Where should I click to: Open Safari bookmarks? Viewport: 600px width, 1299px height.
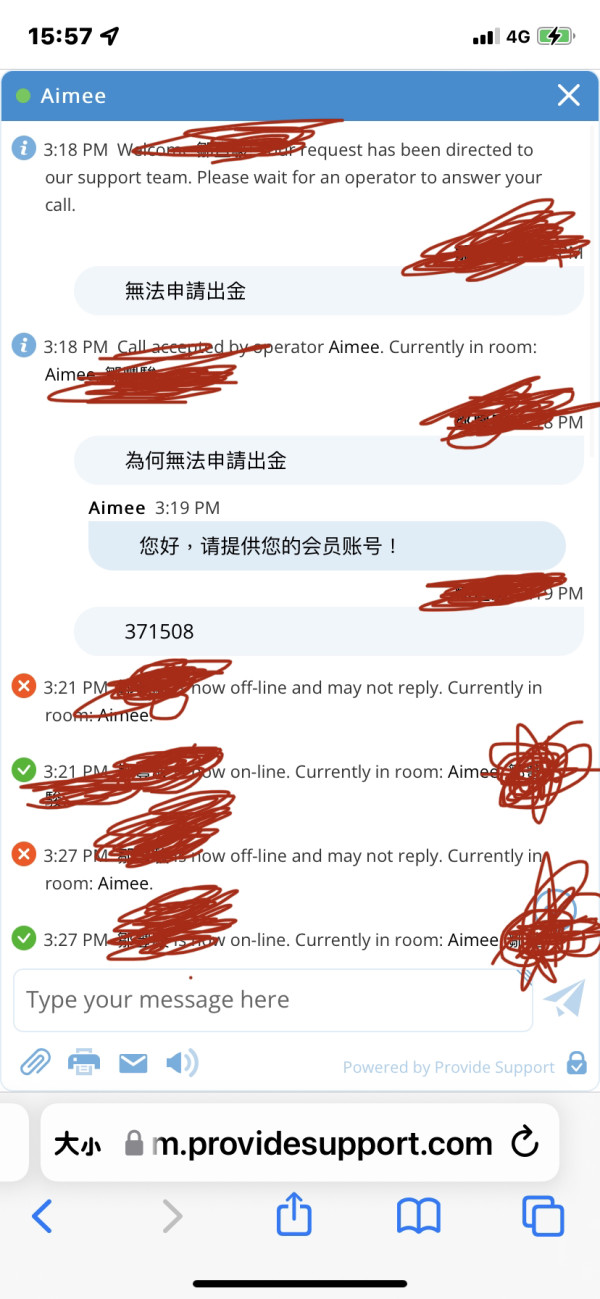point(419,1217)
